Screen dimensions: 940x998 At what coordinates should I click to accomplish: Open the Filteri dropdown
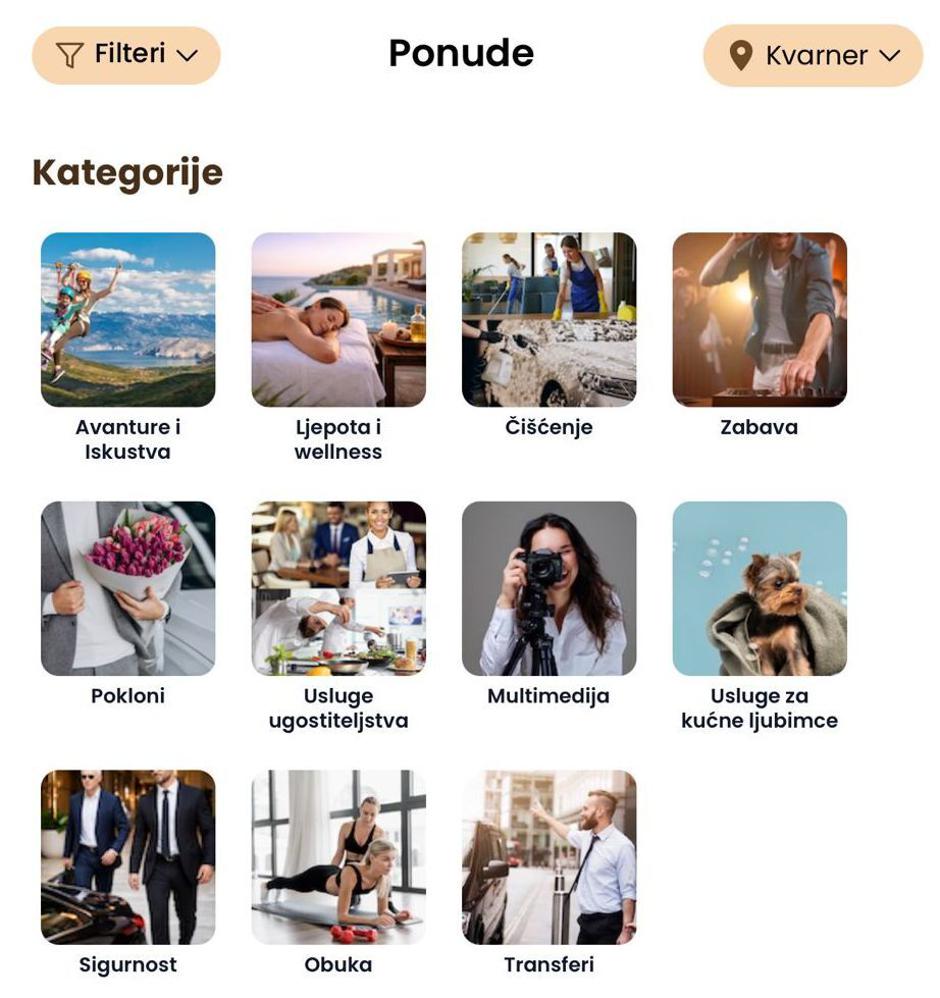click(x=126, y=55)
